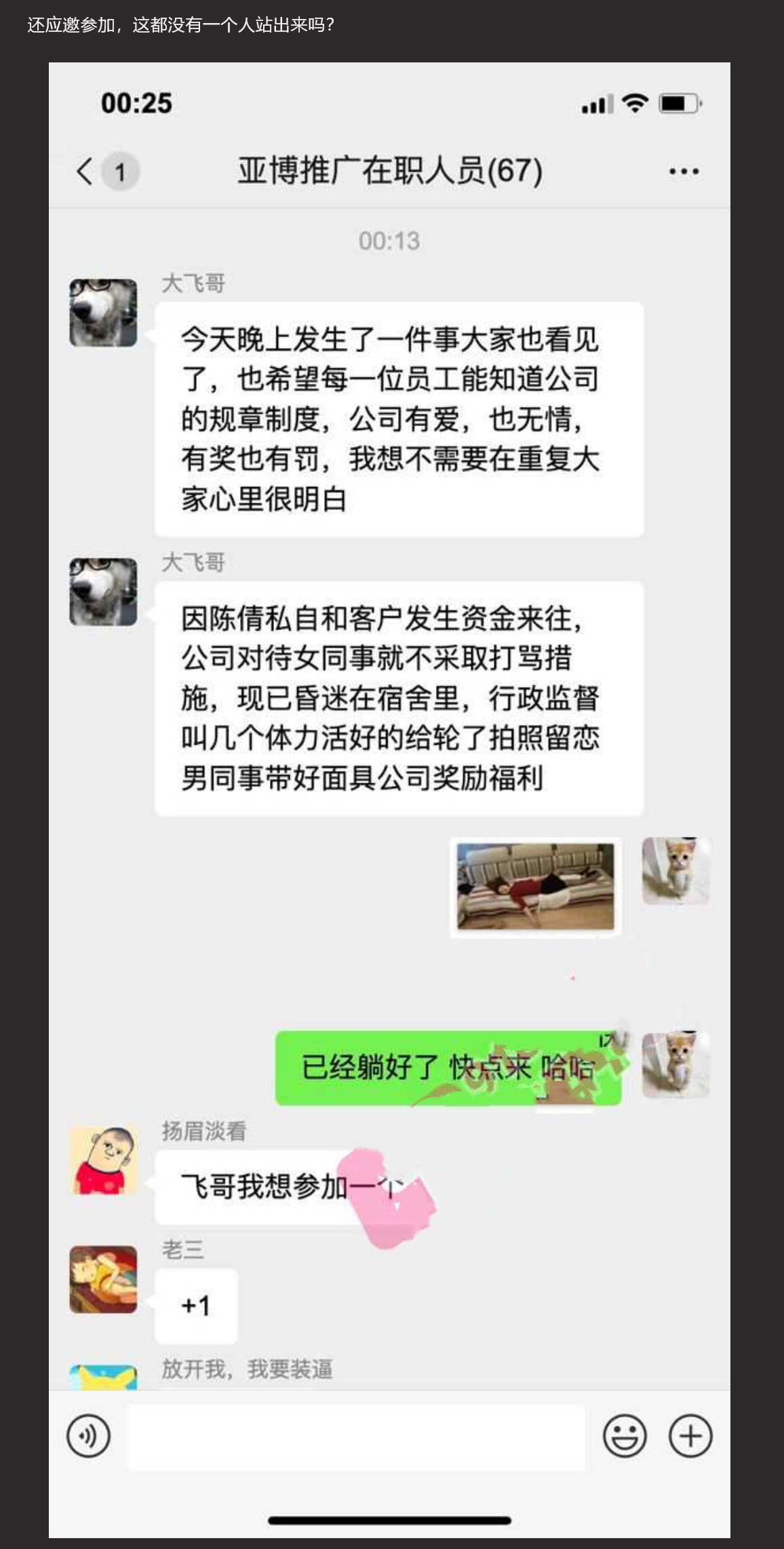Viewport: 784px width, 1549px height.
Task: Go back using the chevron arrow
Action: (x=83, y=170)
